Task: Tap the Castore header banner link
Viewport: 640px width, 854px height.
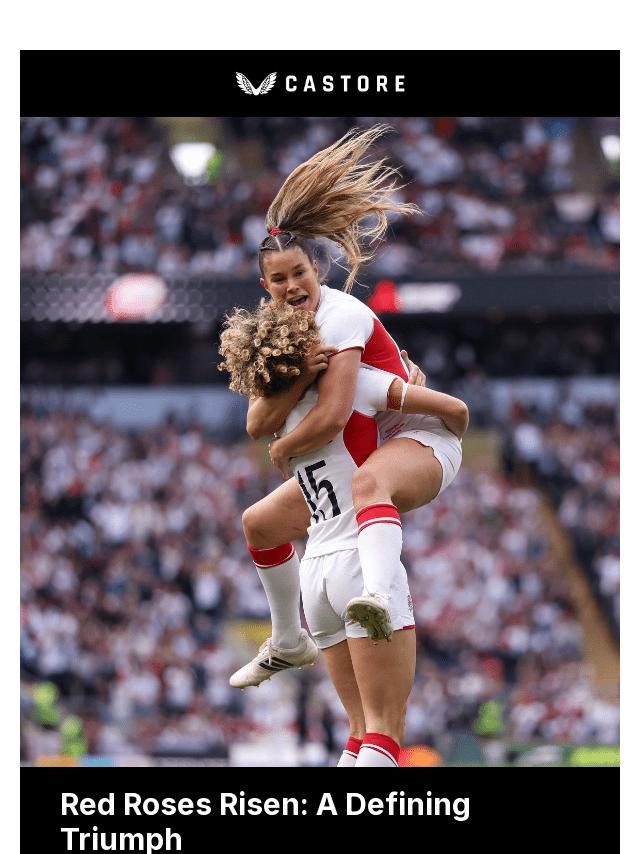Action: click(x=320, y=83)
